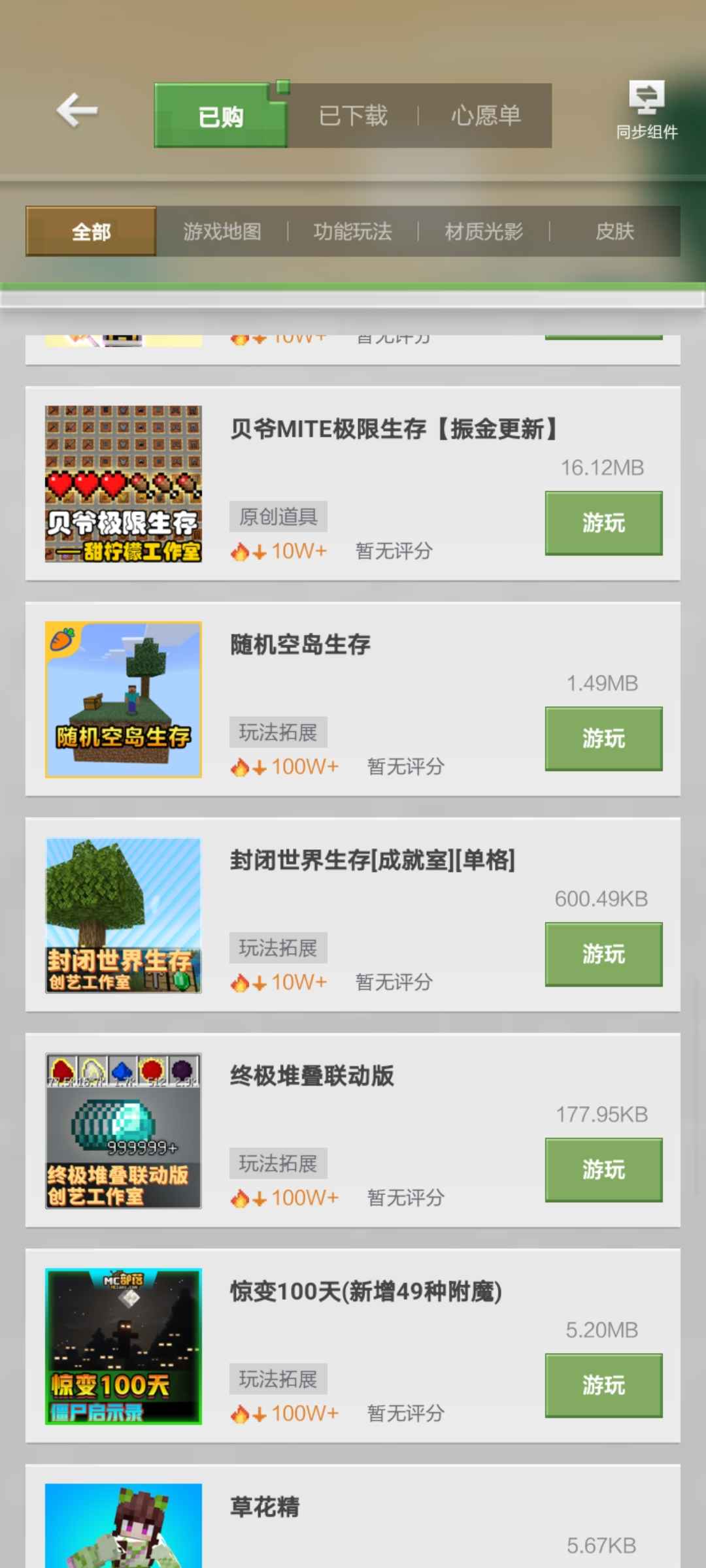Show the 皮肤 category
Viewport: 706px width, 1568px height.
pyautogui.click(x=614, y=231)
